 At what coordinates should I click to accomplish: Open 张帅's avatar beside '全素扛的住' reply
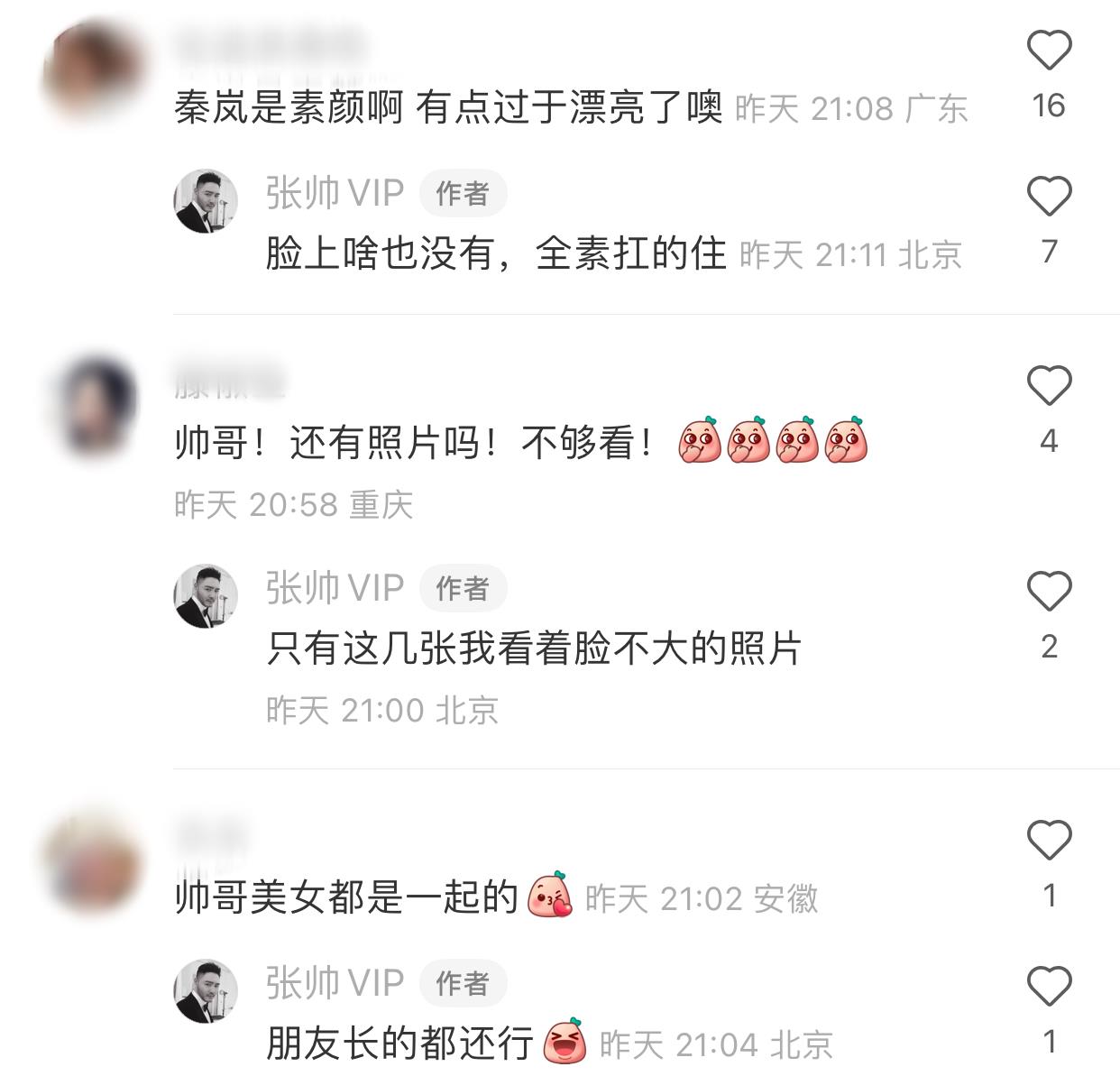coord(206,201)
